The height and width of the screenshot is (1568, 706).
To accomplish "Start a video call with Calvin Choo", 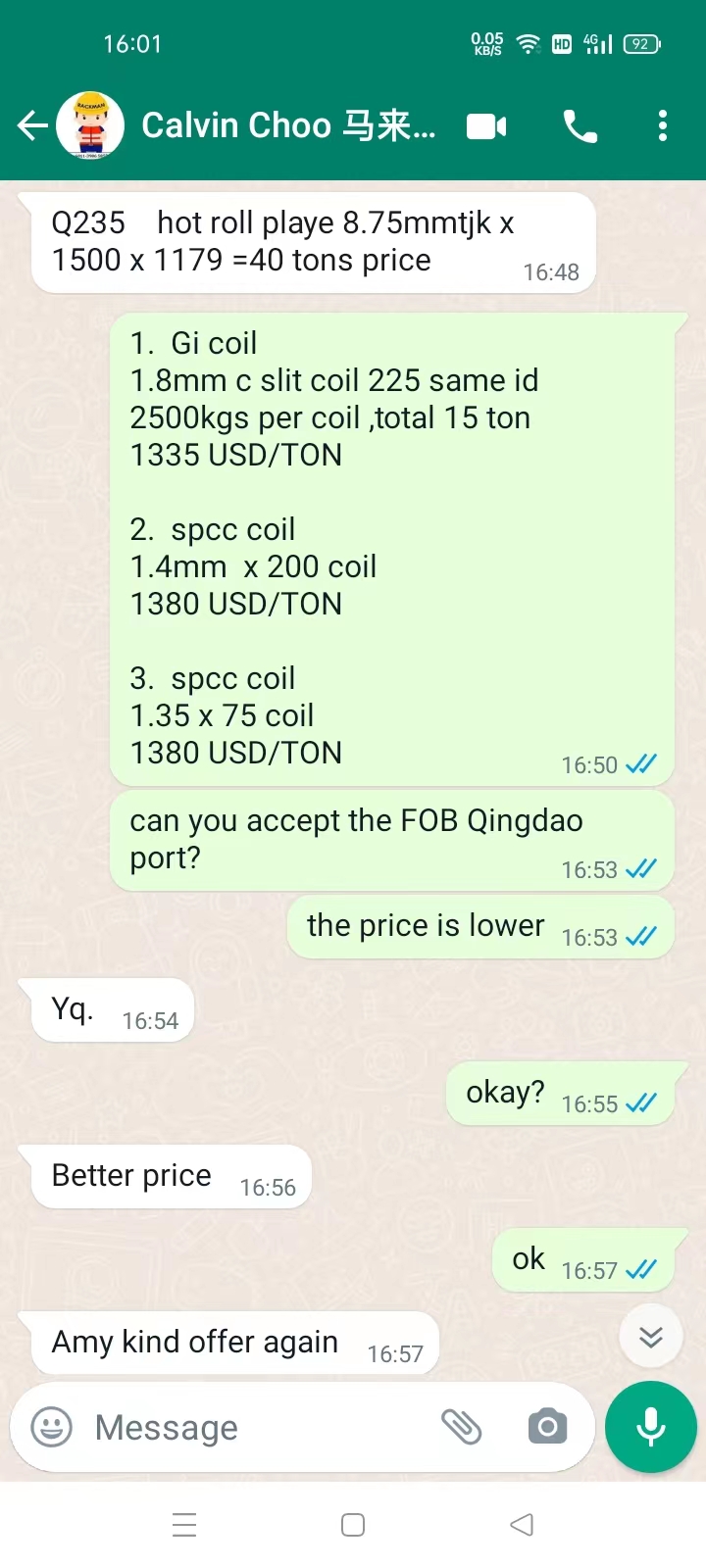I will pyautogui.click(x=486, y=126).
